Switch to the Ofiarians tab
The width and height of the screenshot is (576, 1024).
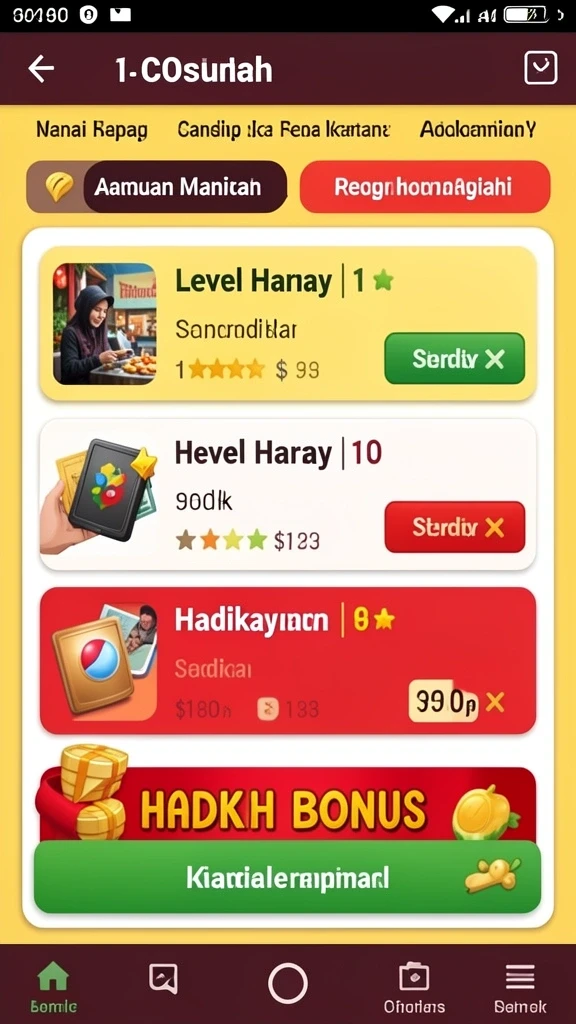tap(414, 986)
